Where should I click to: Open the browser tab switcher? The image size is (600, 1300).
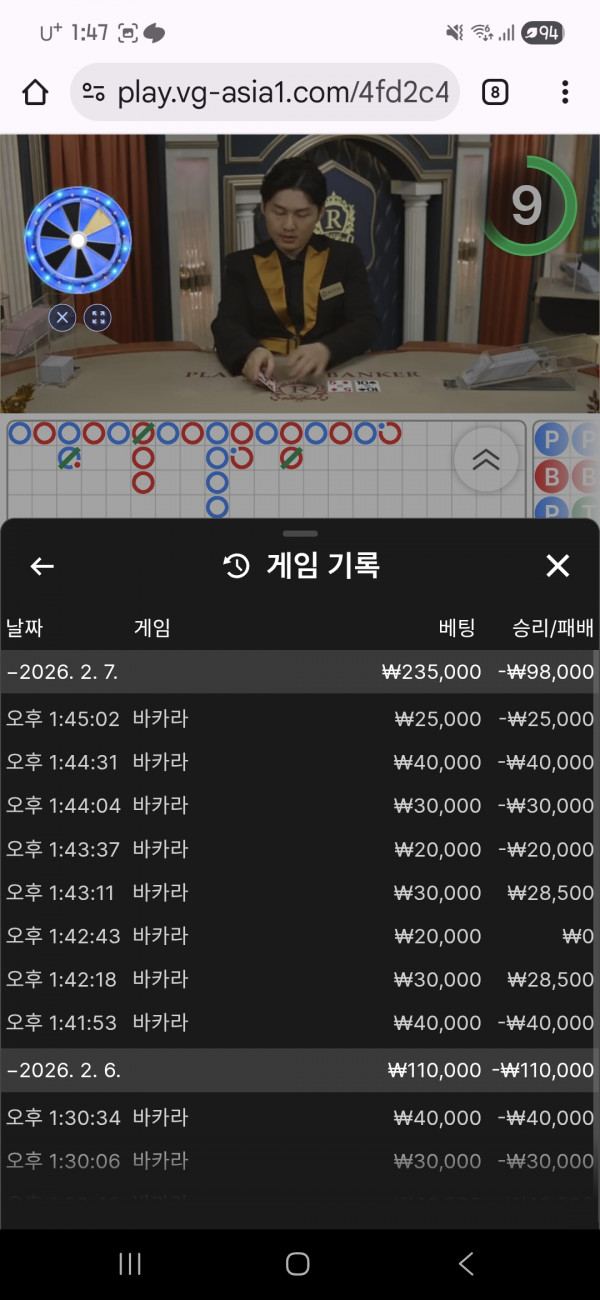494,93
